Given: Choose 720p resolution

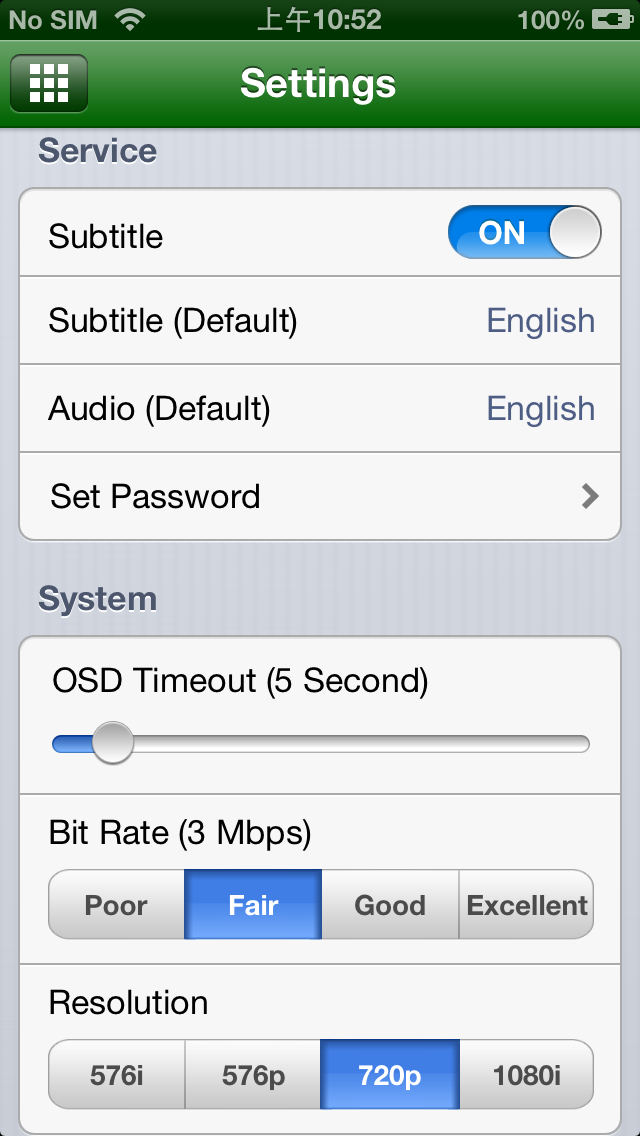Looking at the screenshot, I should click(x=390, y=1074).
